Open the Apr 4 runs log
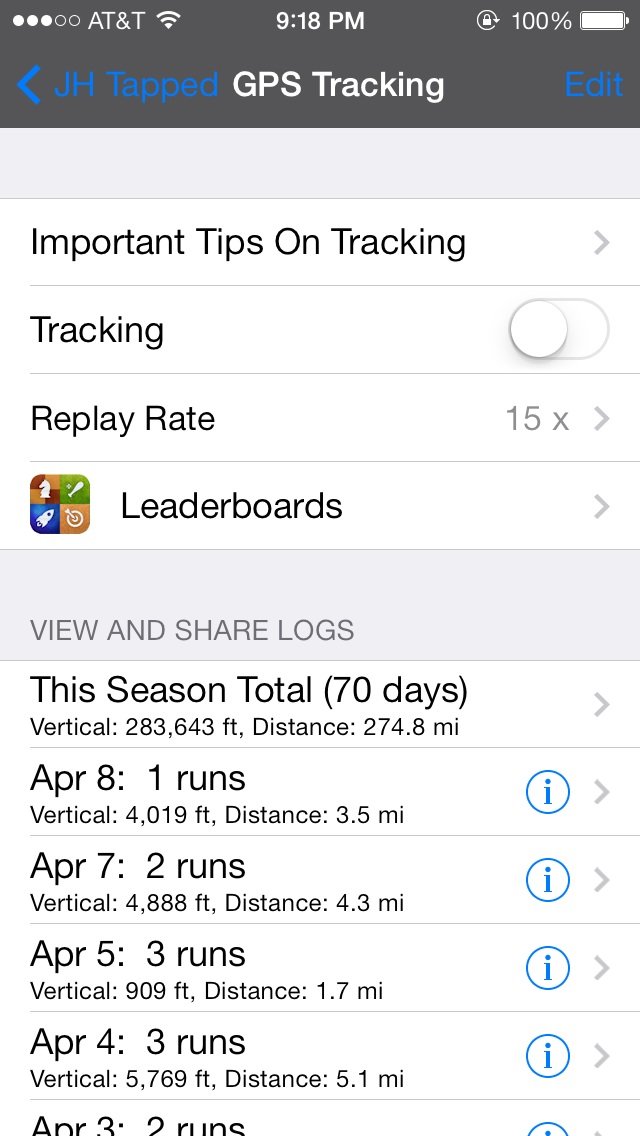Viewport: 640px width, 1136px height. tap(250, 1056)
